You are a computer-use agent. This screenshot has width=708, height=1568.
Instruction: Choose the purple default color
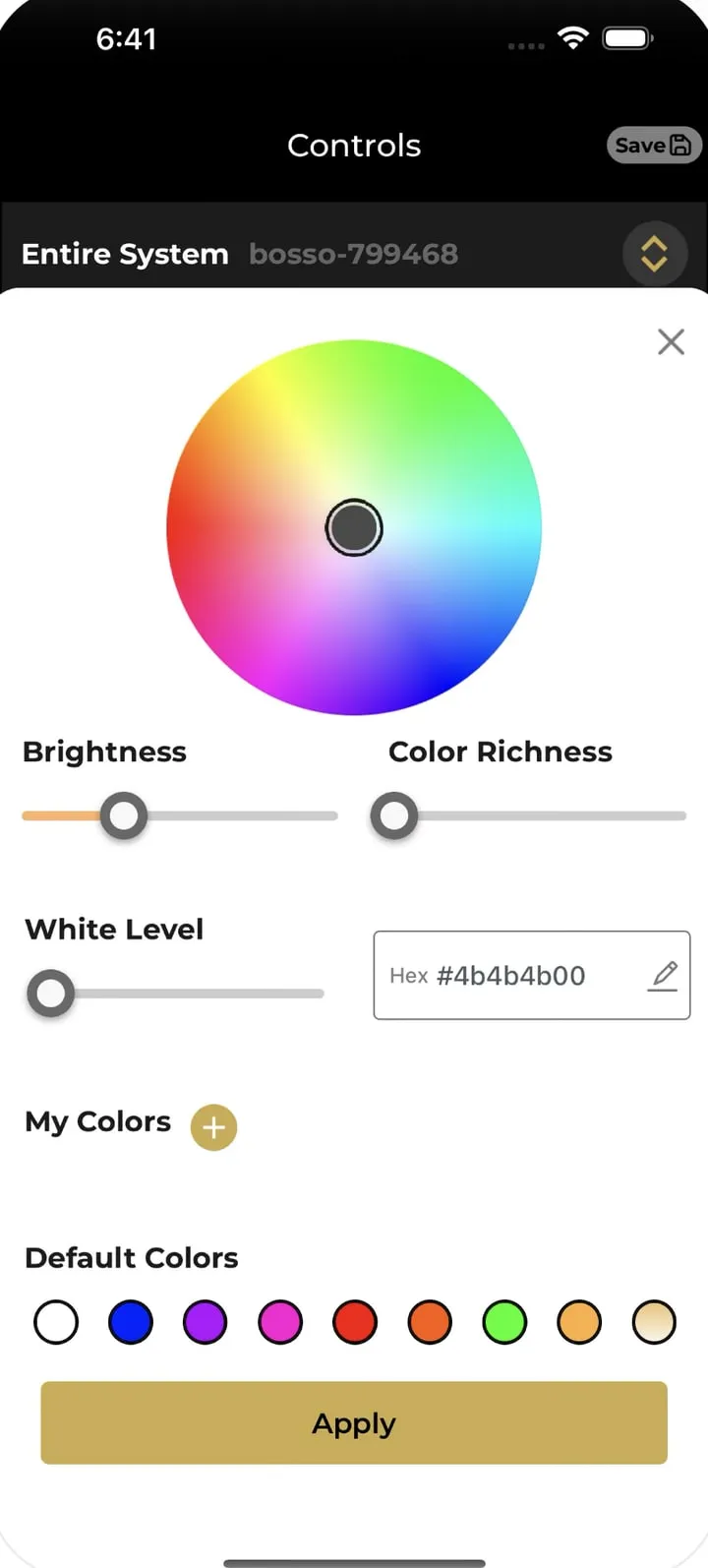[206, 1322]
